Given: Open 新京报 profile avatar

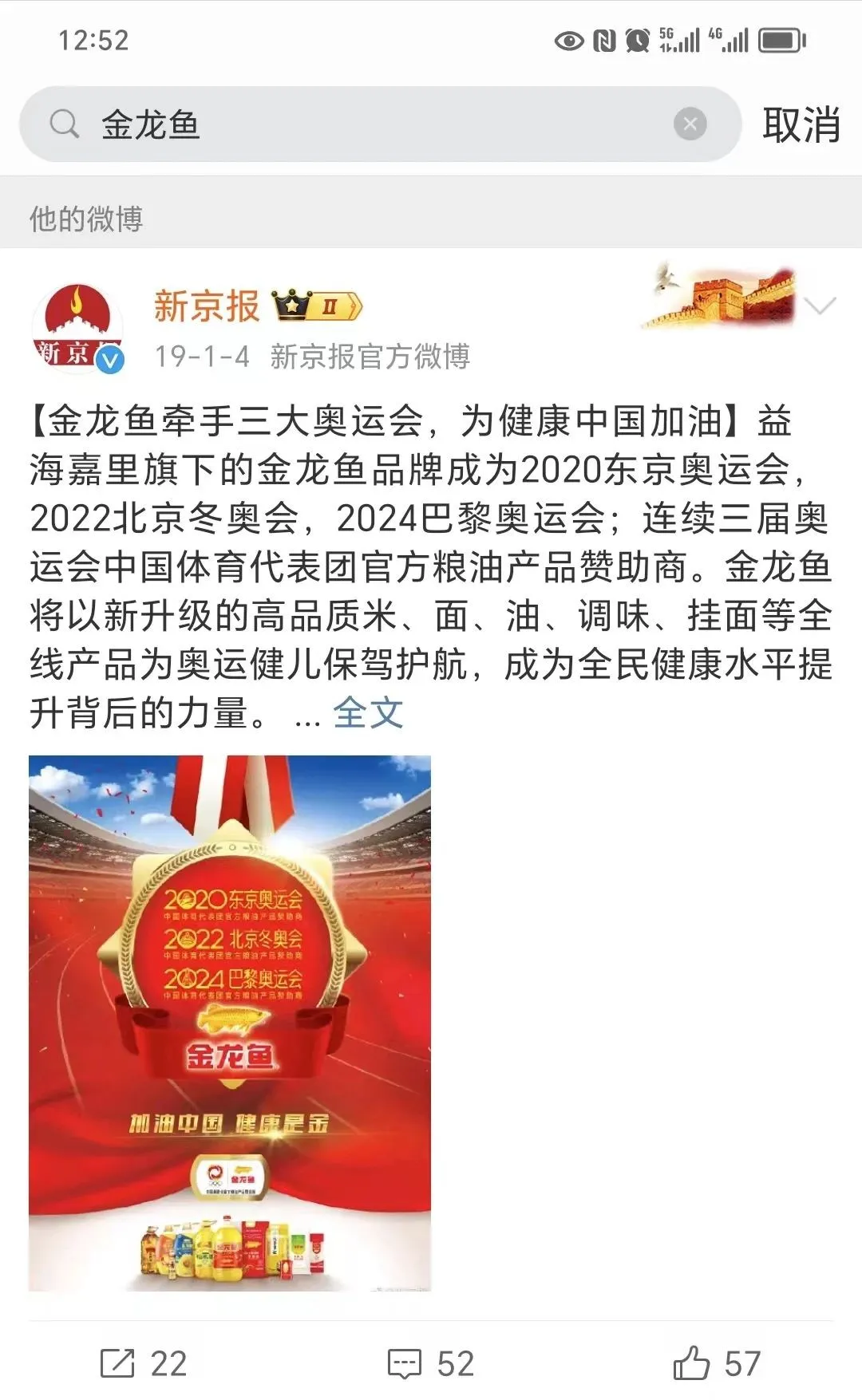Looking at the screenshot, I should [77, 328].
